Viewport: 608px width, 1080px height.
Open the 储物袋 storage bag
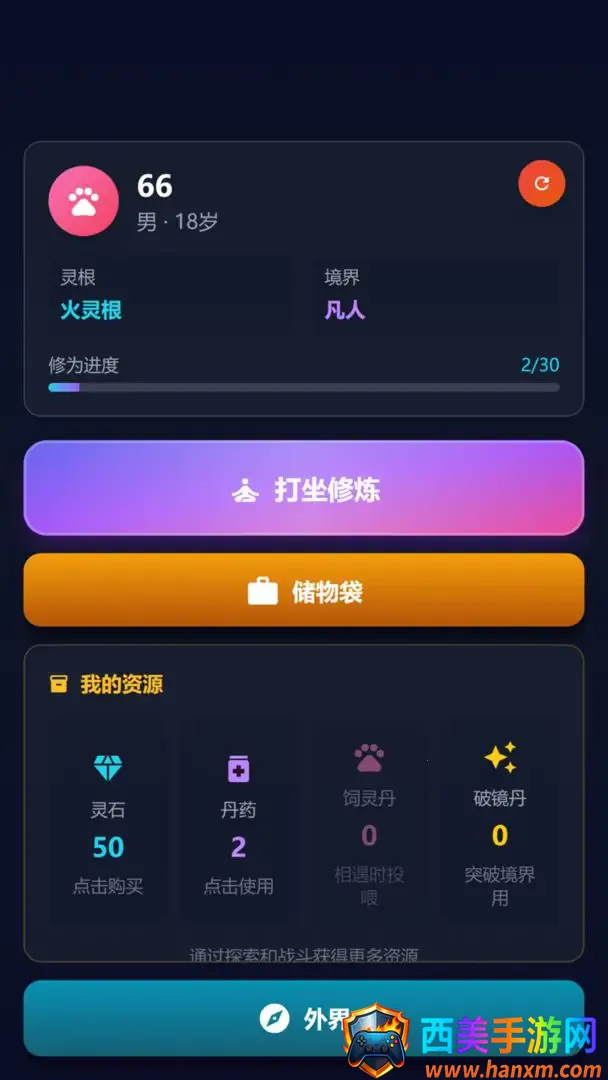pyautogui.click(x=304, y=591)
